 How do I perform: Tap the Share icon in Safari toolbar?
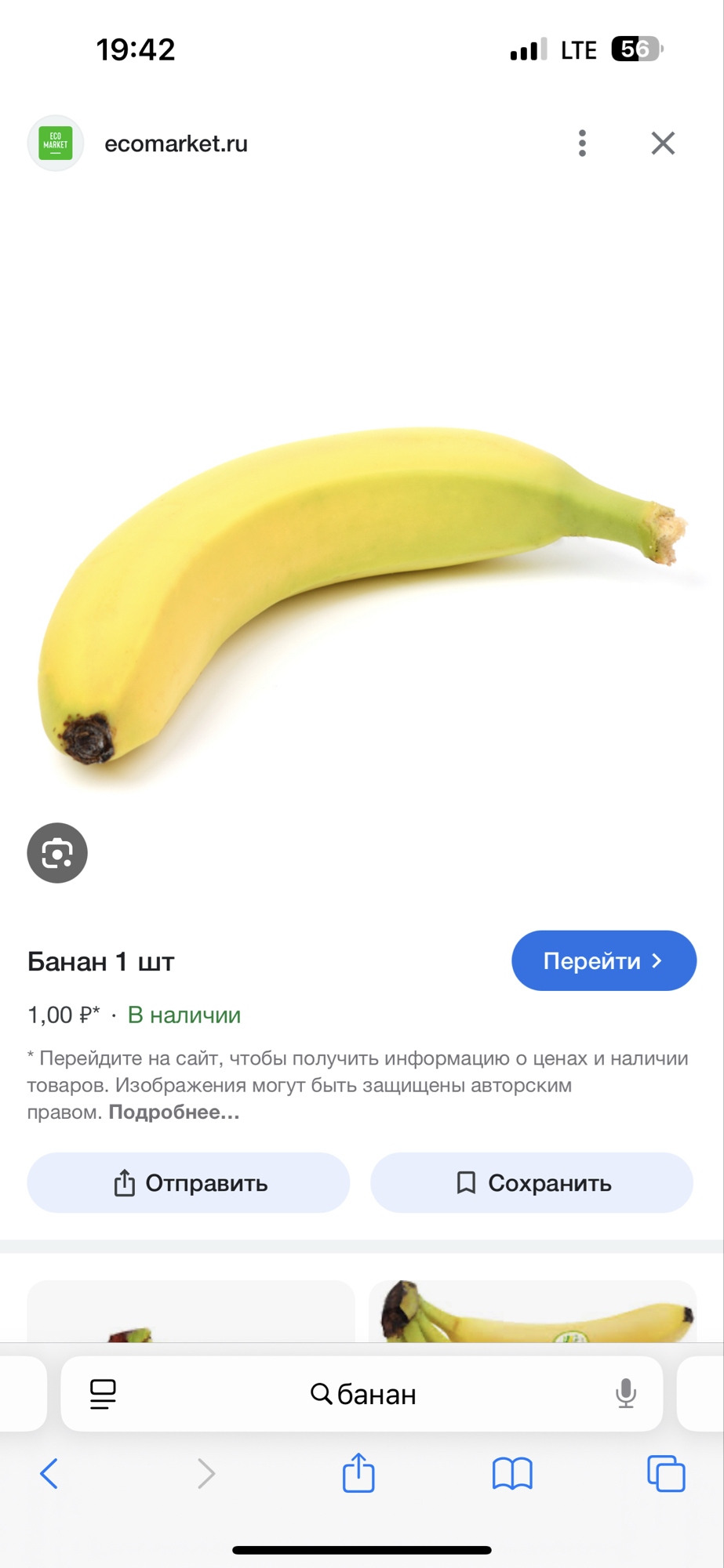(358, 1474)
